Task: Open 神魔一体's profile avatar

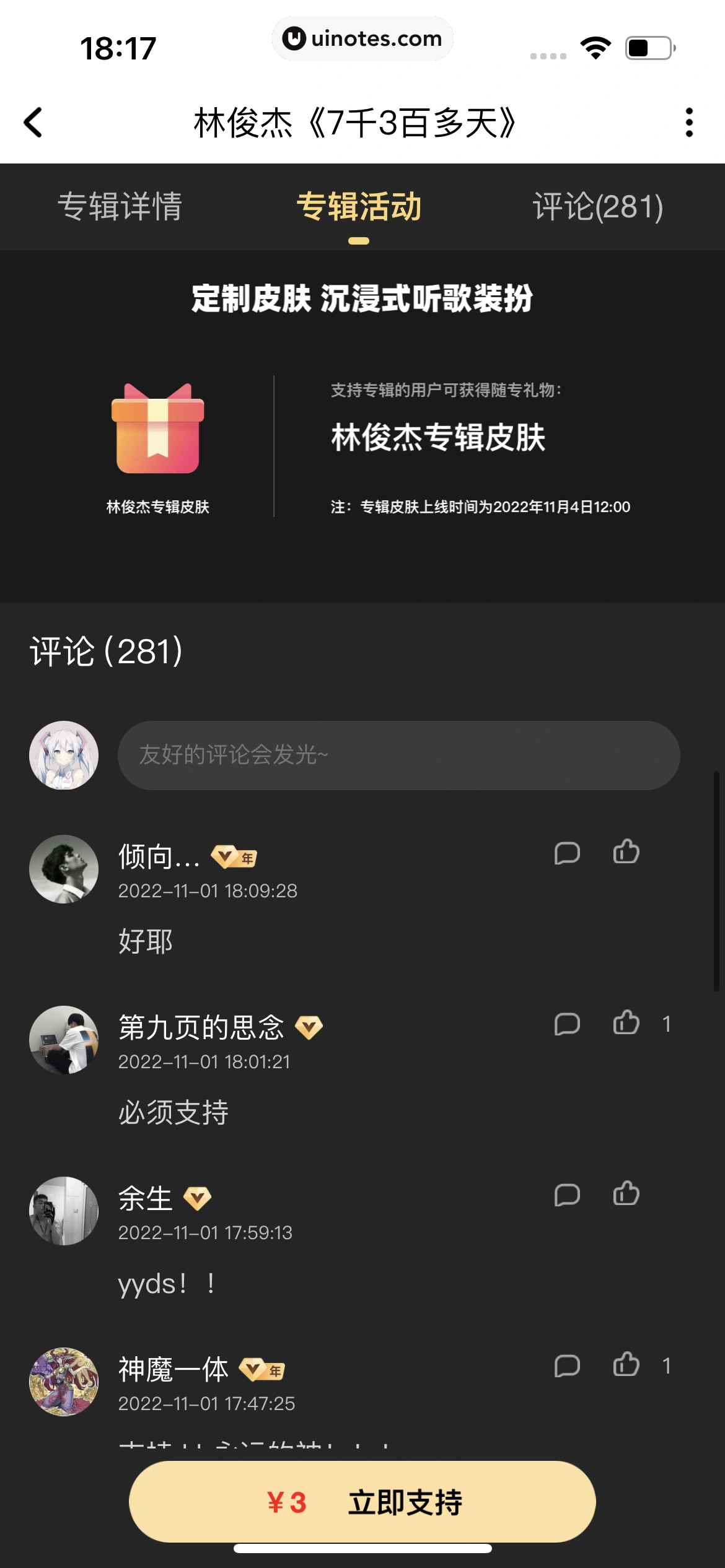Action: (x=64, y=1382)
